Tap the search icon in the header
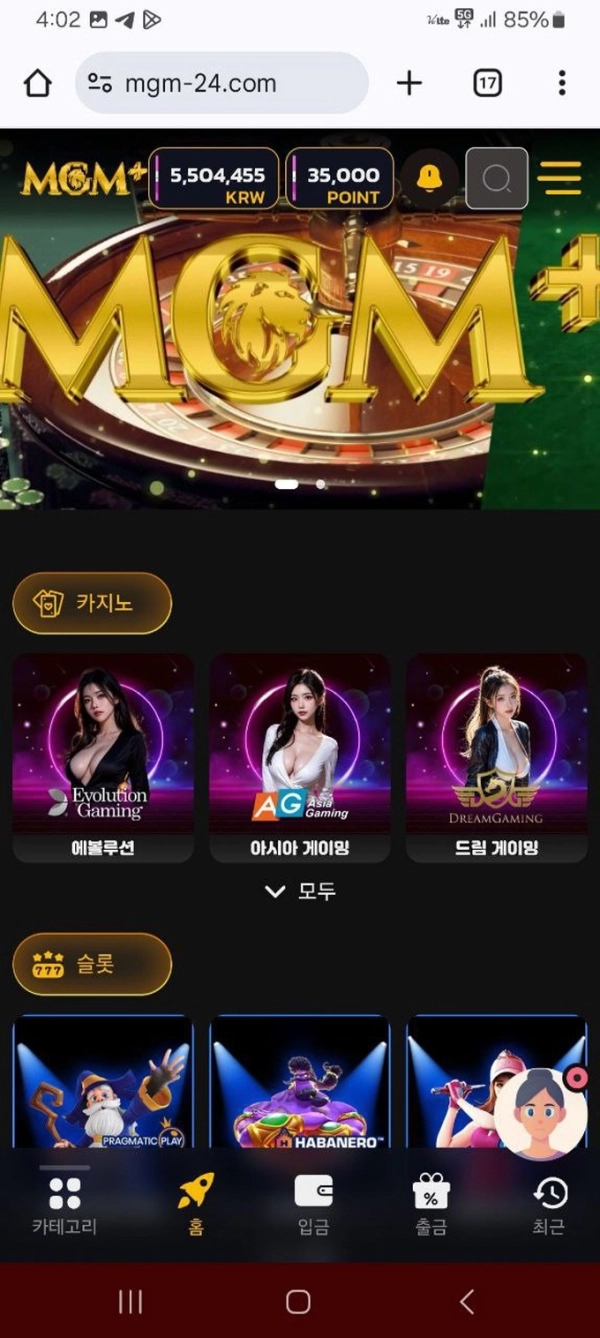This screenshot has height=1338, width=600. [496, 178]
